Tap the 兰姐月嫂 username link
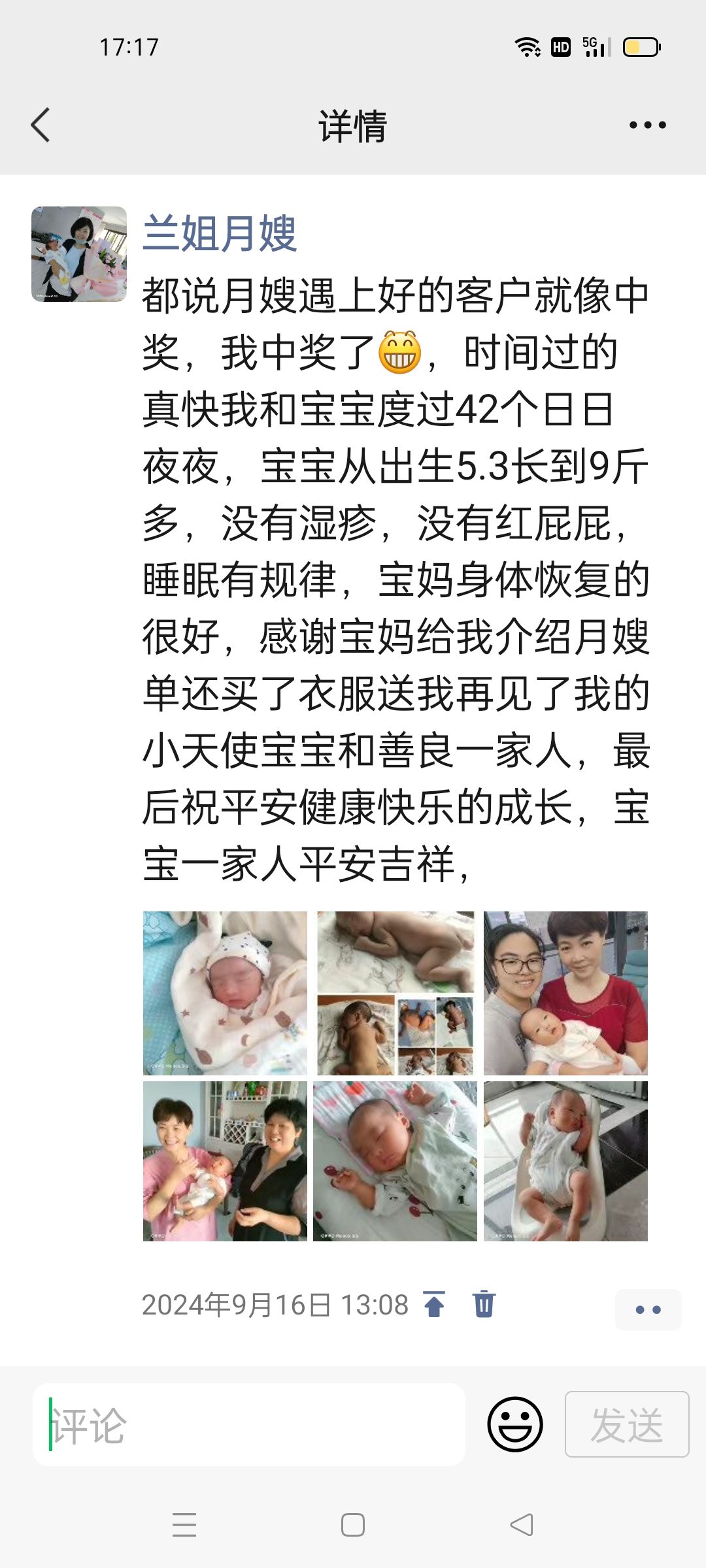Screen dimensions: 706x1568 coord(220,233)
